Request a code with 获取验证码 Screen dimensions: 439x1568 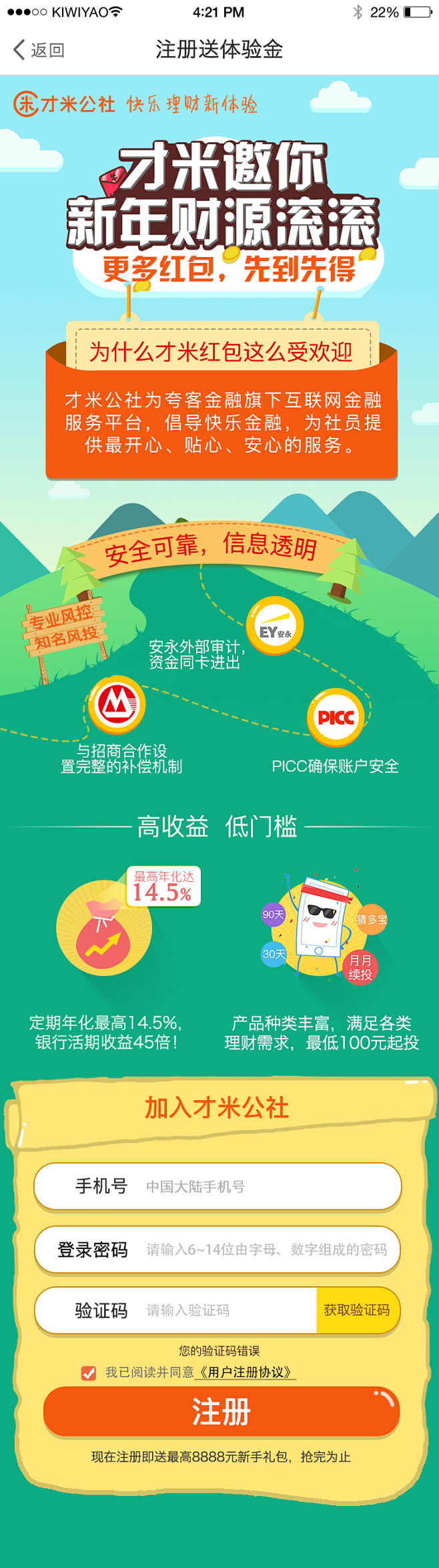coord(357,1310)
